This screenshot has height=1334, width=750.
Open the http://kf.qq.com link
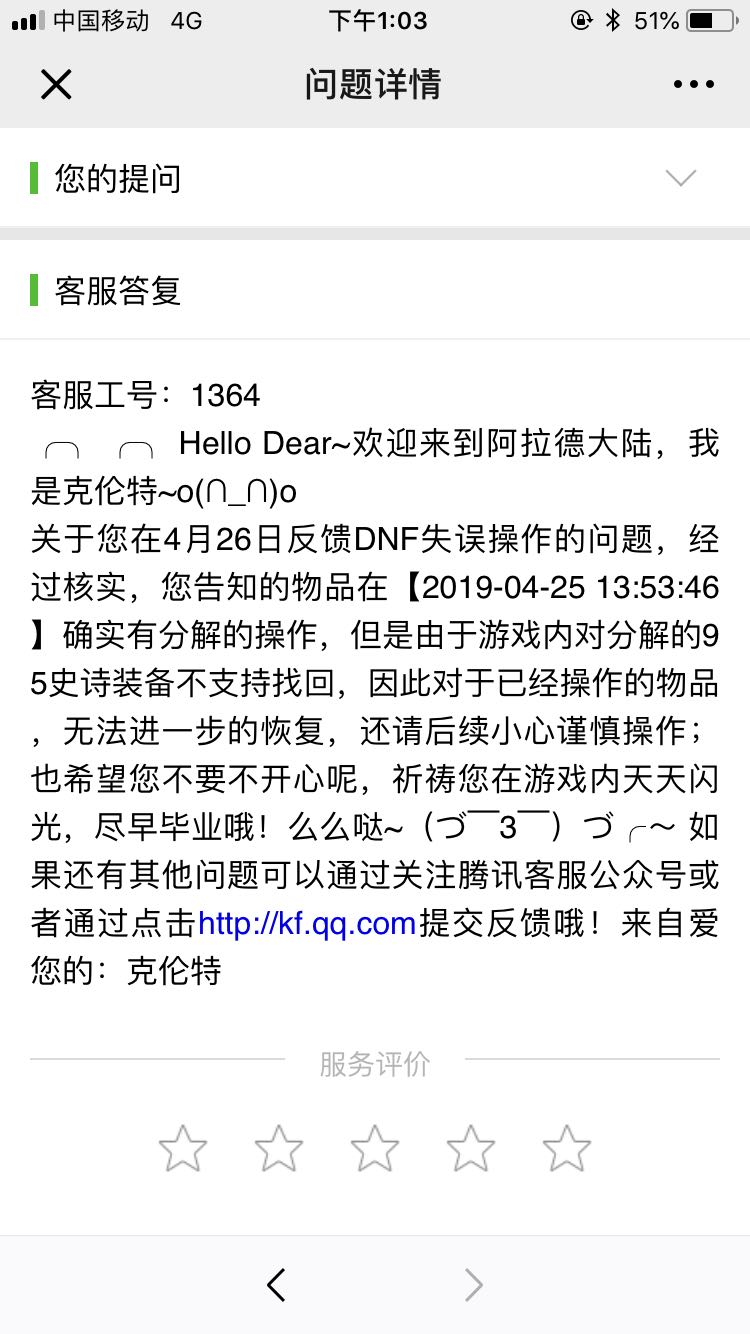[x=307, y=923]
